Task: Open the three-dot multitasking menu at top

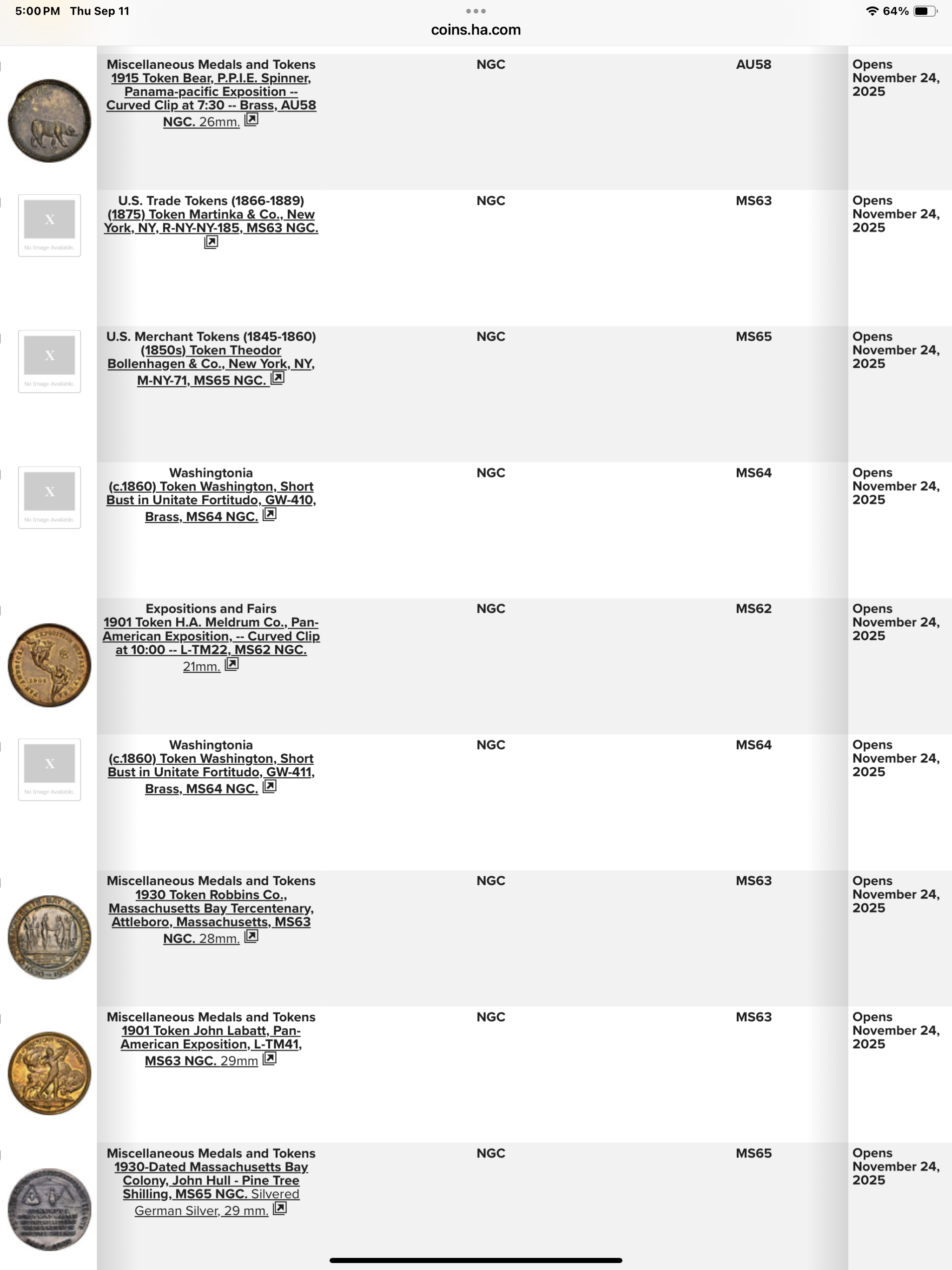Action: (x=476, y=11)
